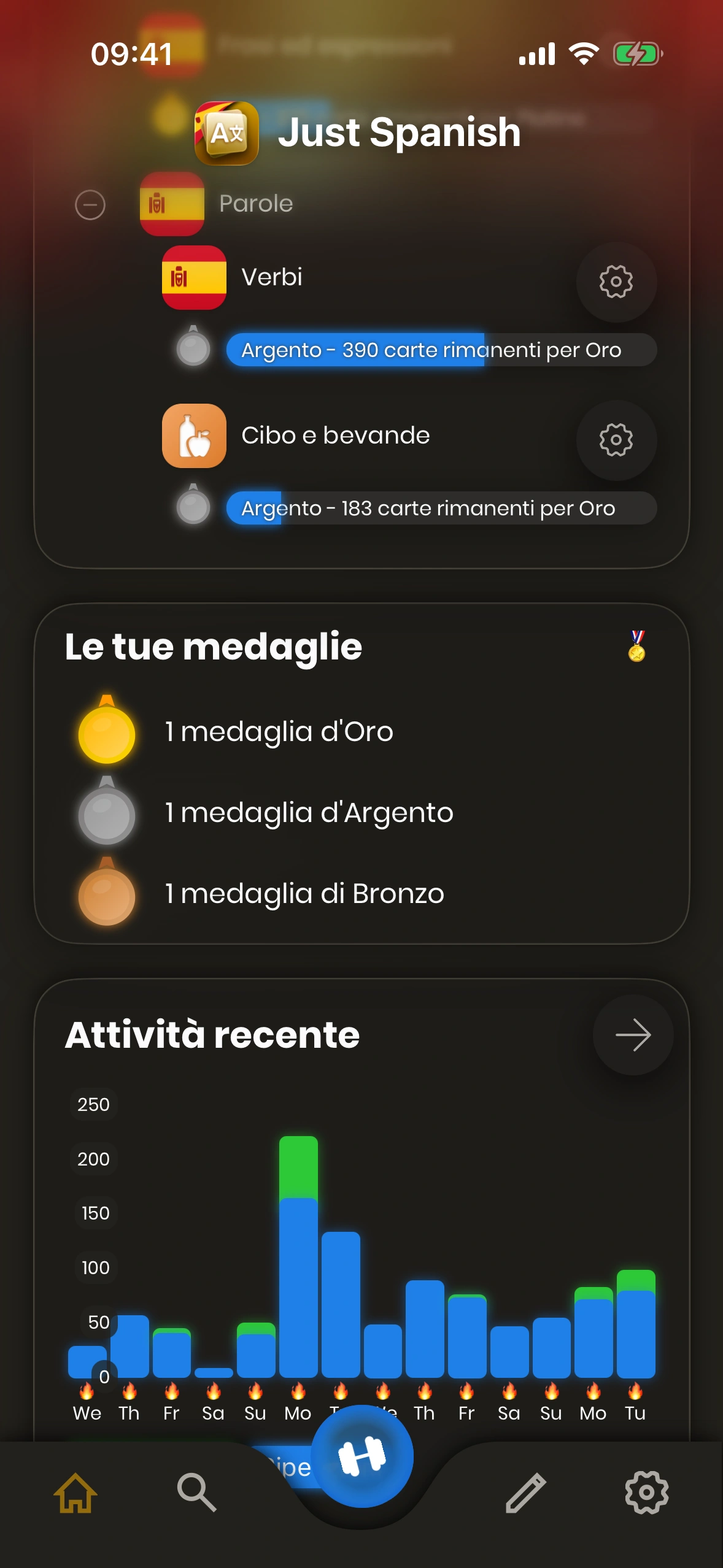Open the search tab
The image size is (723, 1568).
coord(196,1492)
